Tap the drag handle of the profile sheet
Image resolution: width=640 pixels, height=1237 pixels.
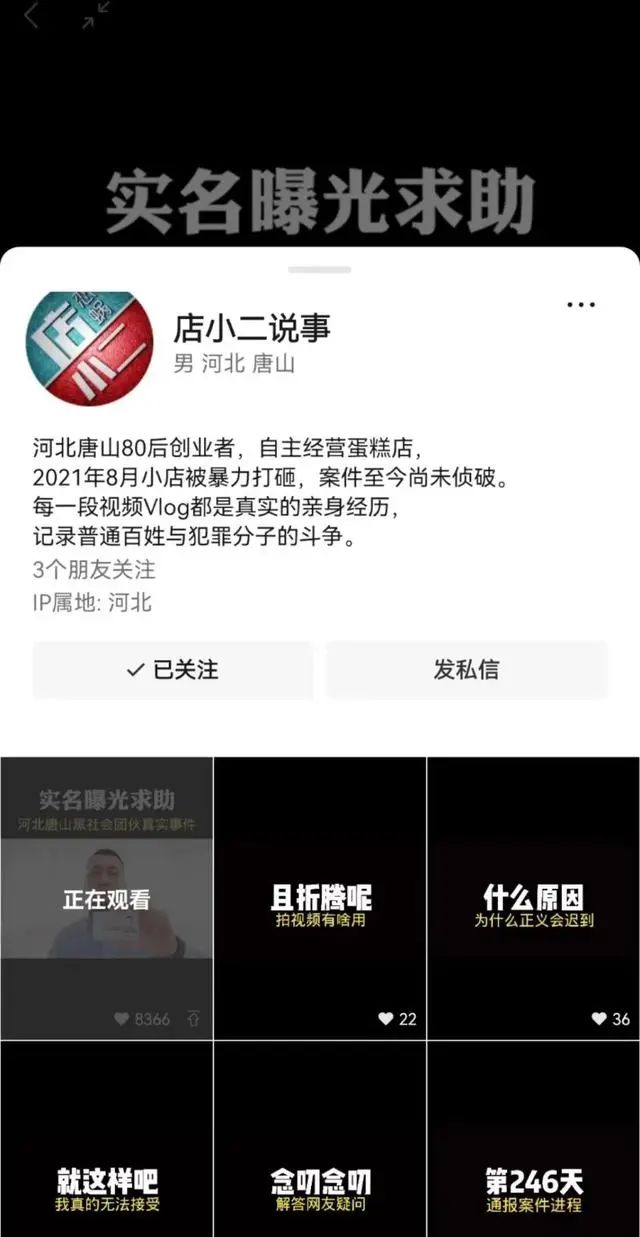(x=320, y=270)
